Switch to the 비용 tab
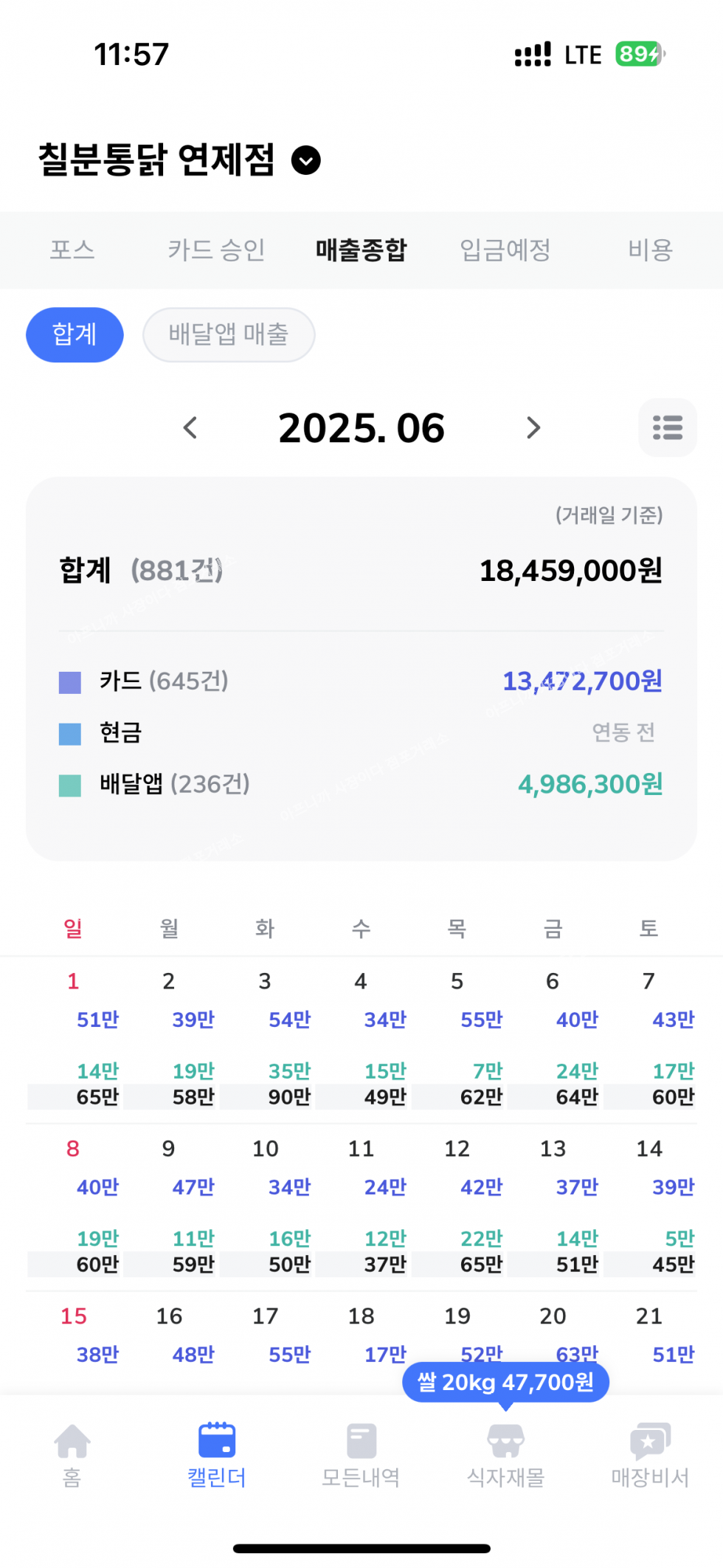The width and height of the screenshot is (723, 1568). (650, 250)
